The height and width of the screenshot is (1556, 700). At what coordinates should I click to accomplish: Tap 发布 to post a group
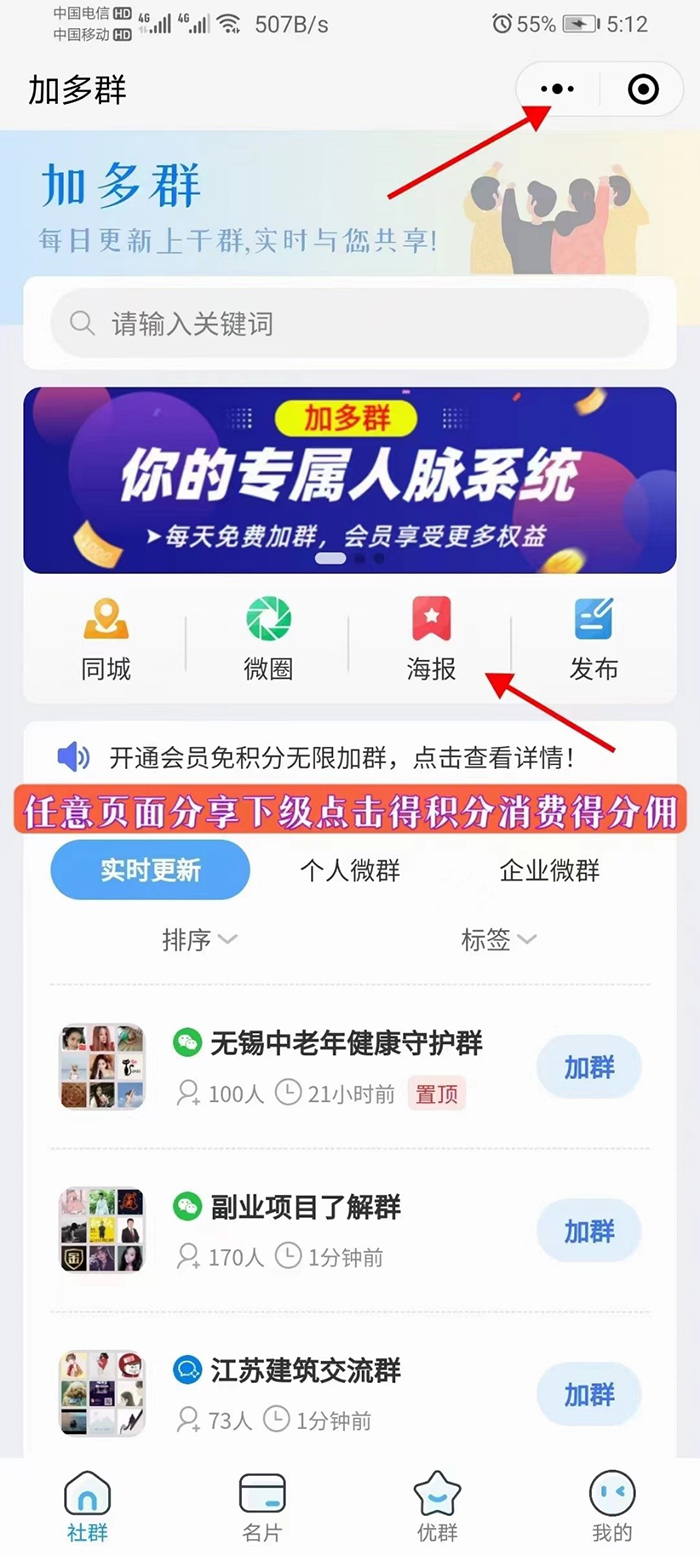[593, 640]
